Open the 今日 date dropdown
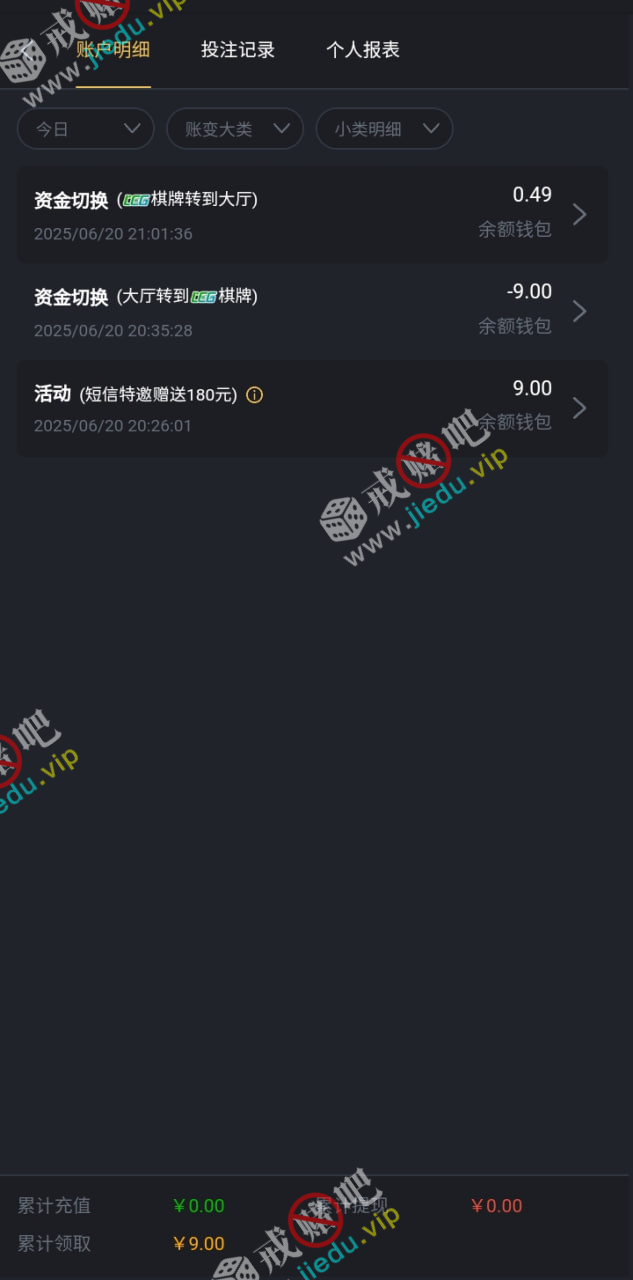 coord(86,129)
